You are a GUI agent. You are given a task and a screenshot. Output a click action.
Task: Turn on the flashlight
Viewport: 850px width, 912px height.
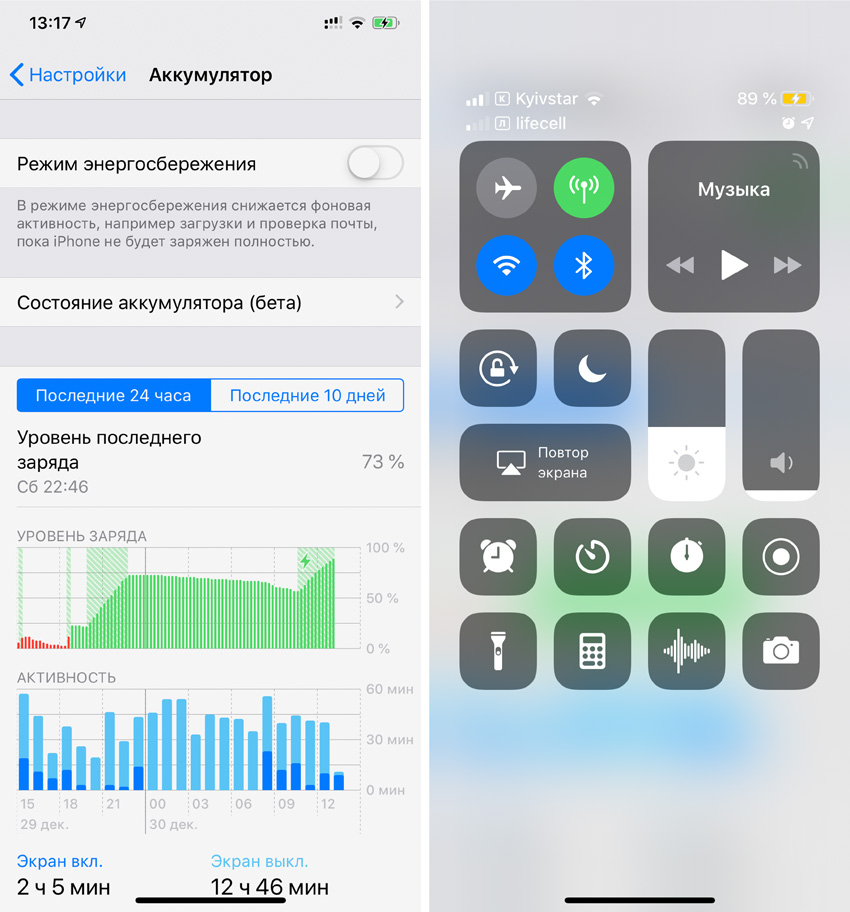pos(498,651)
